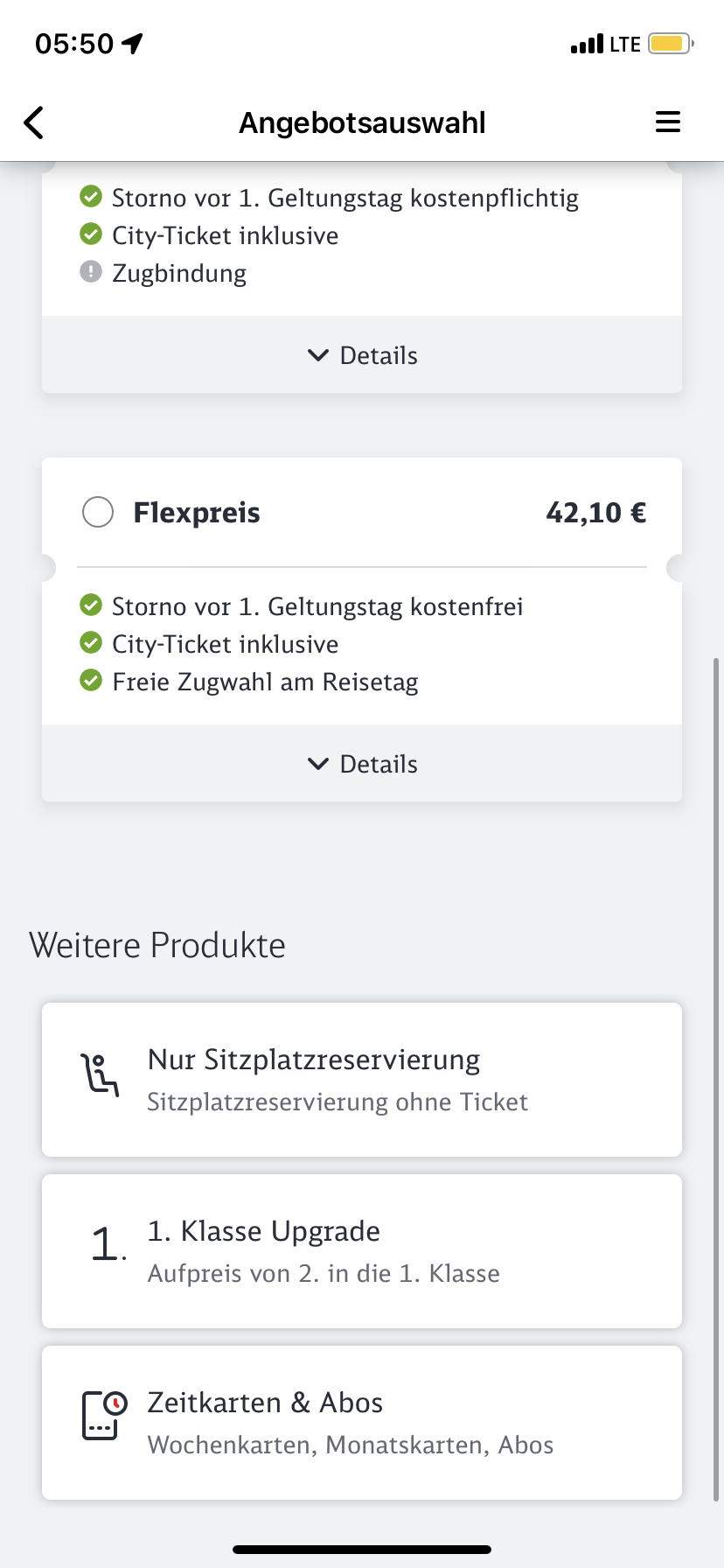Expand Details in the topmost offer card

(361, 355)
